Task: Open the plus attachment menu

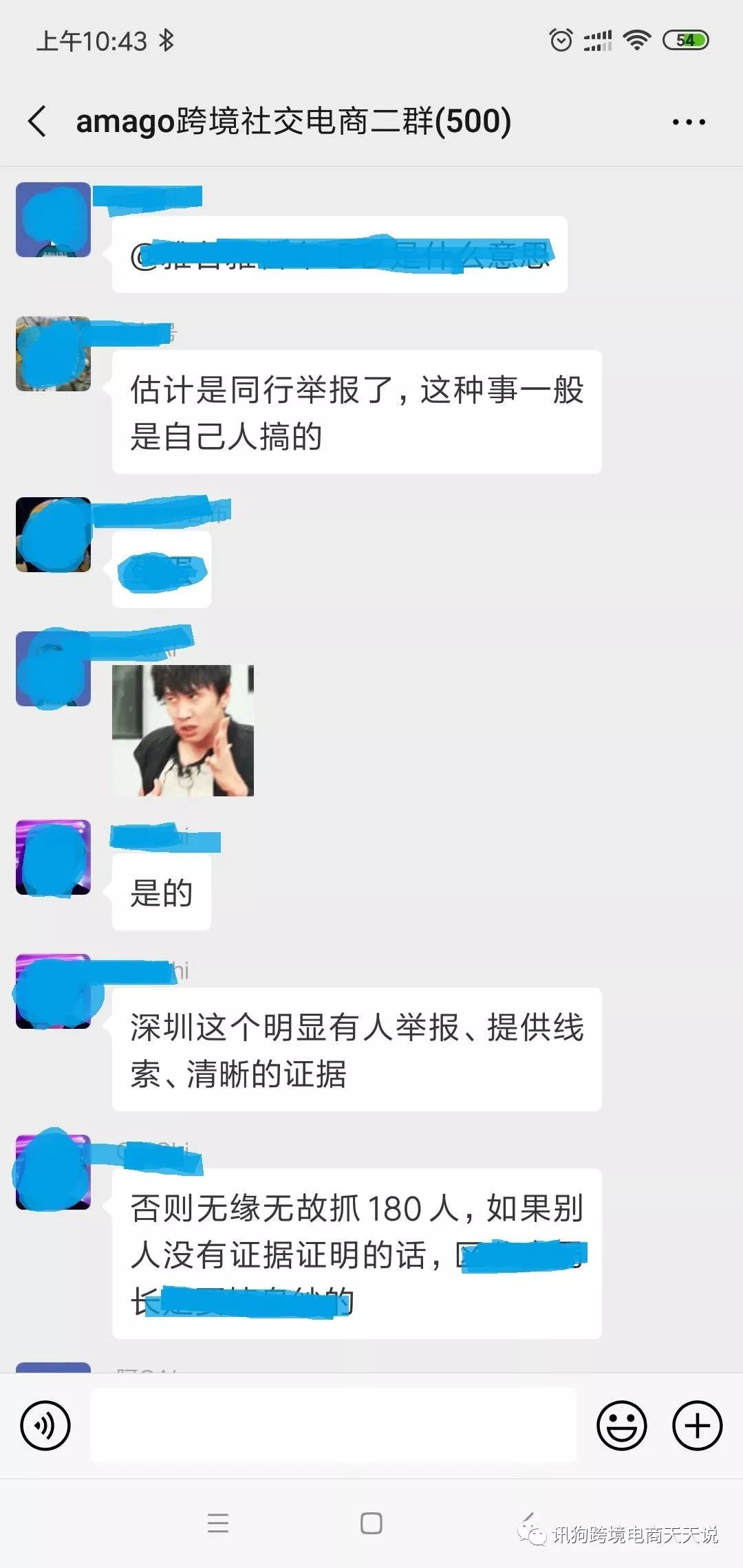Action: tap(697, 1426)
